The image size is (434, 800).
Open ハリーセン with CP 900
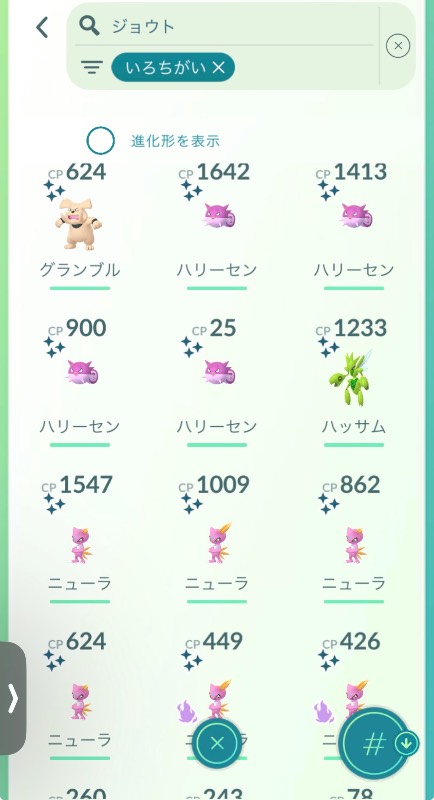(80, 383)
